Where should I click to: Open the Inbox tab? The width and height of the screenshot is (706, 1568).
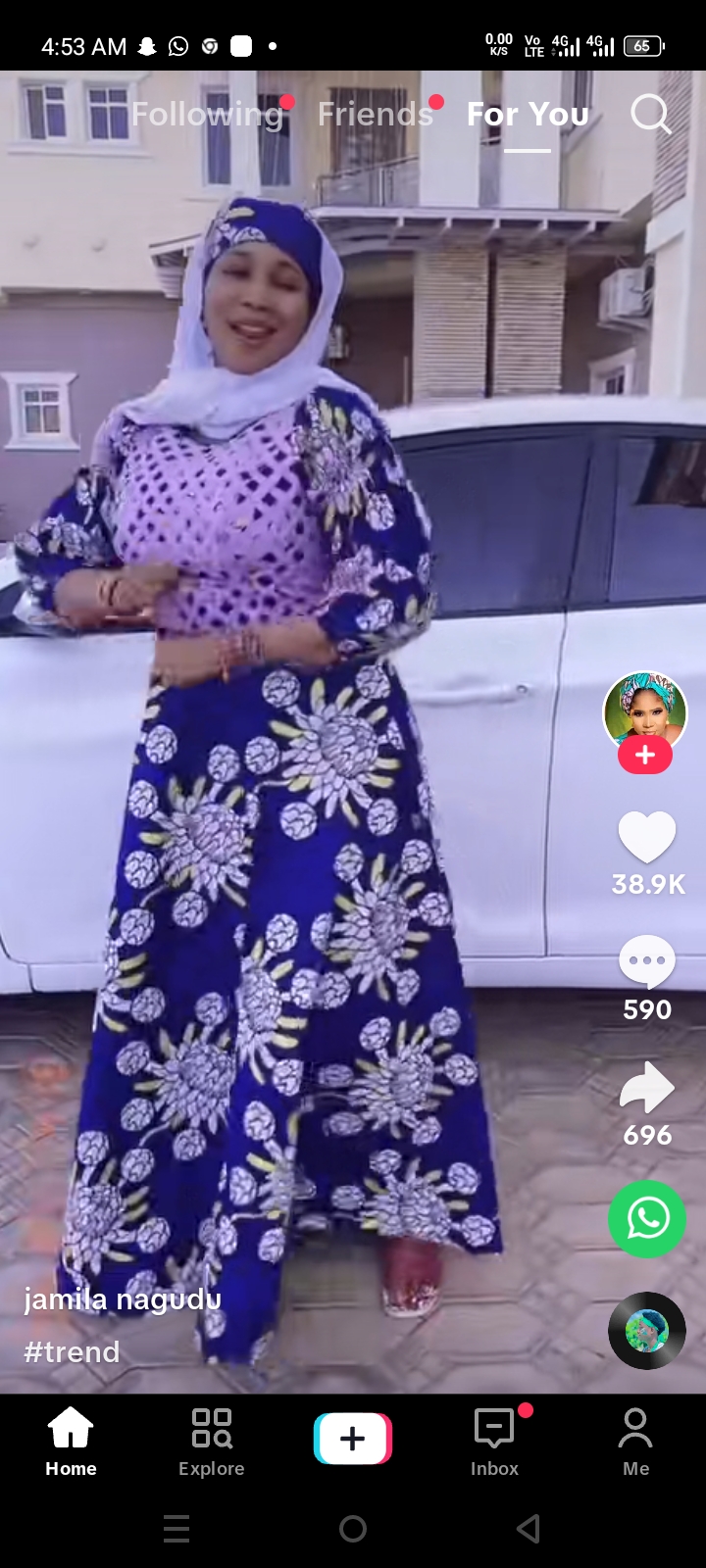point(494,1441)
